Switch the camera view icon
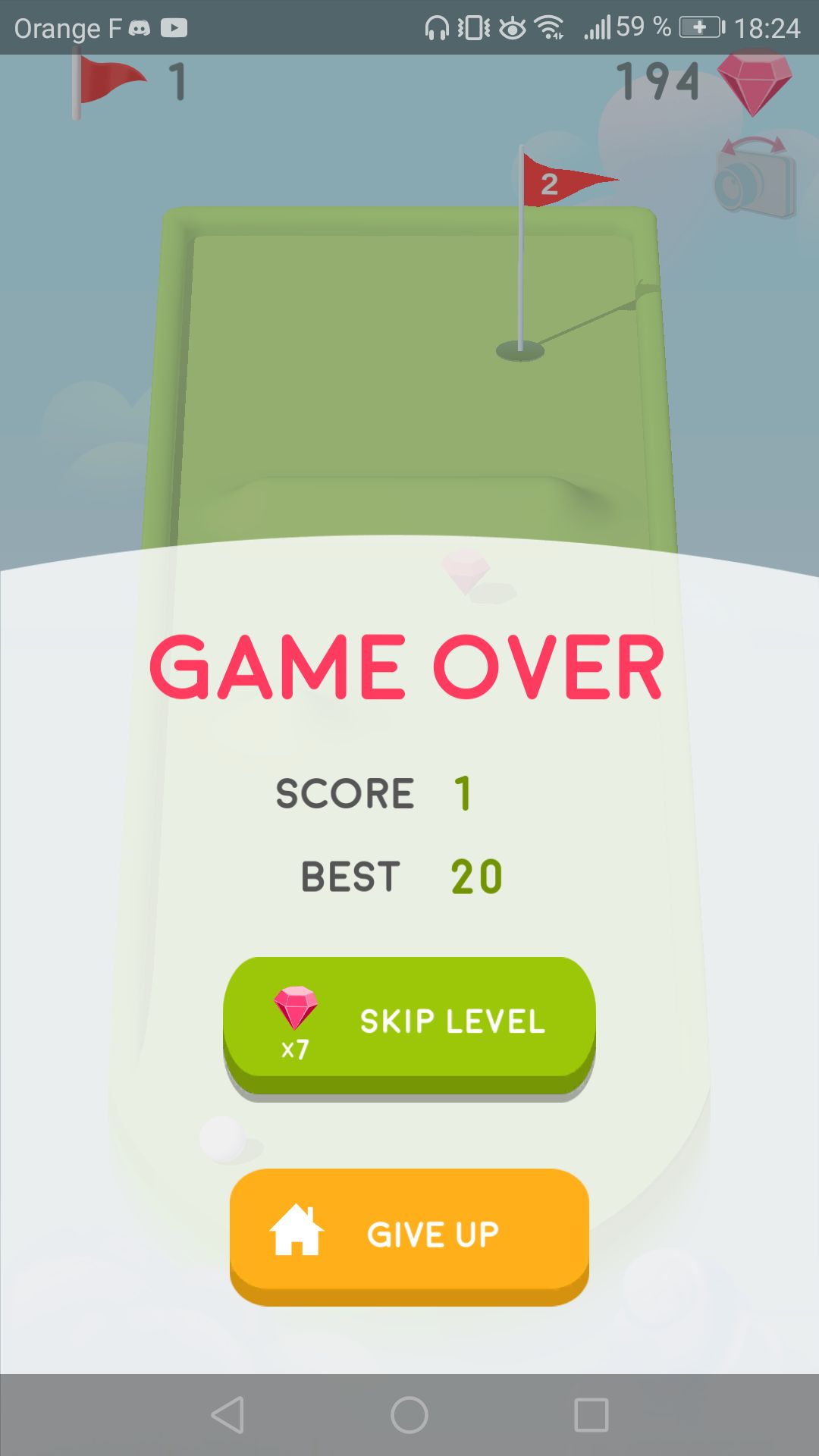Viewport: 819px width, 1456px height. click(x=755, y=178)
